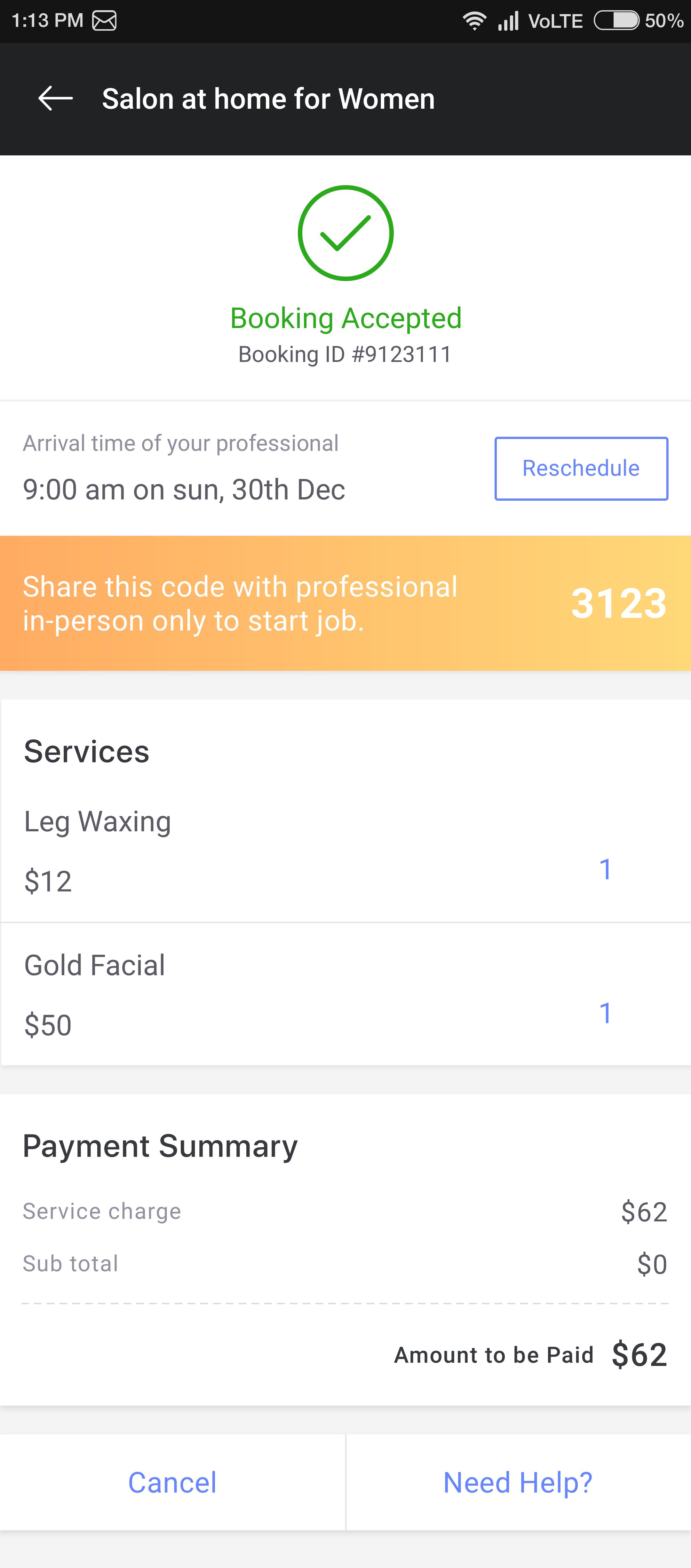Cancel this booking
This screenshot has height=1568, width=691.
[172, 1482]
